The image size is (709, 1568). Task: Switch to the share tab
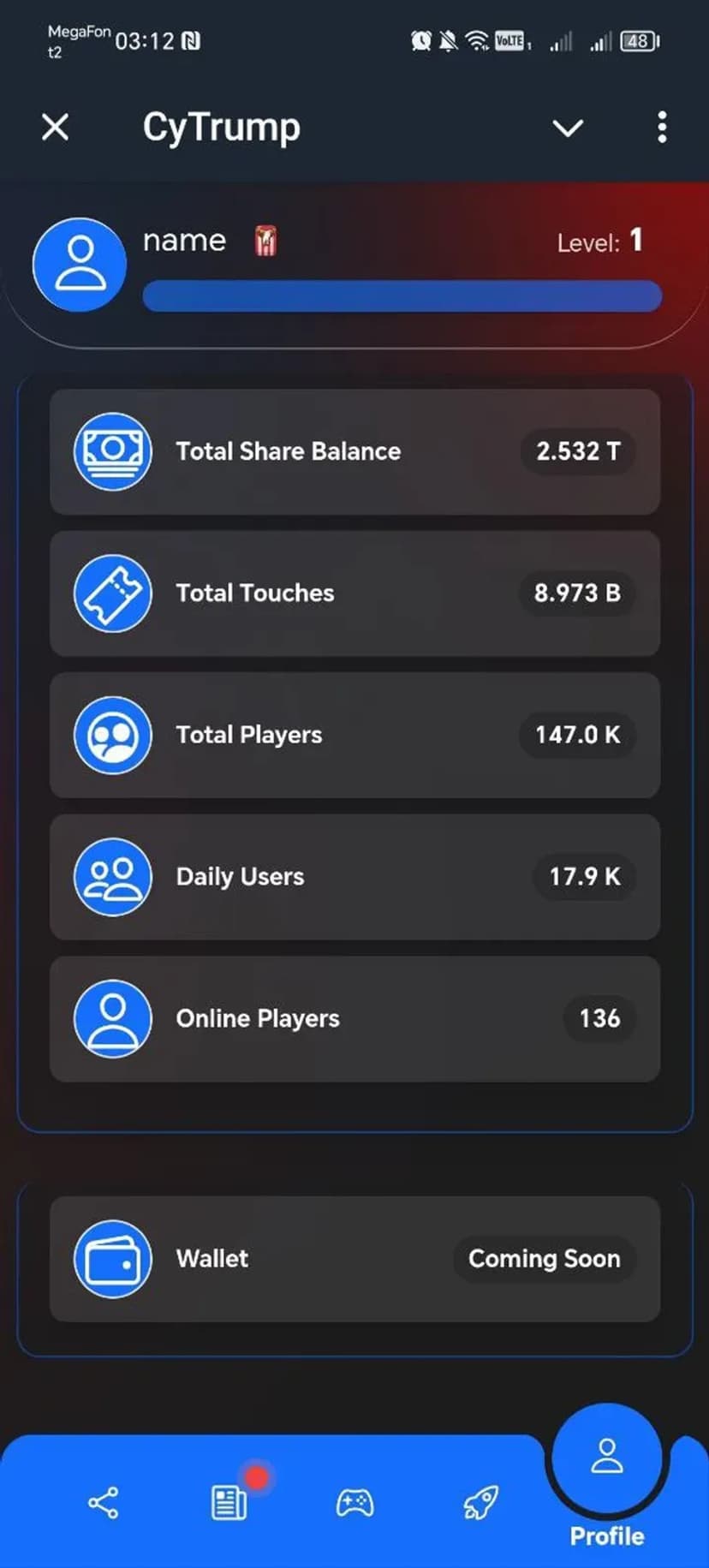pyautogui.click(x=103, y=1503)
